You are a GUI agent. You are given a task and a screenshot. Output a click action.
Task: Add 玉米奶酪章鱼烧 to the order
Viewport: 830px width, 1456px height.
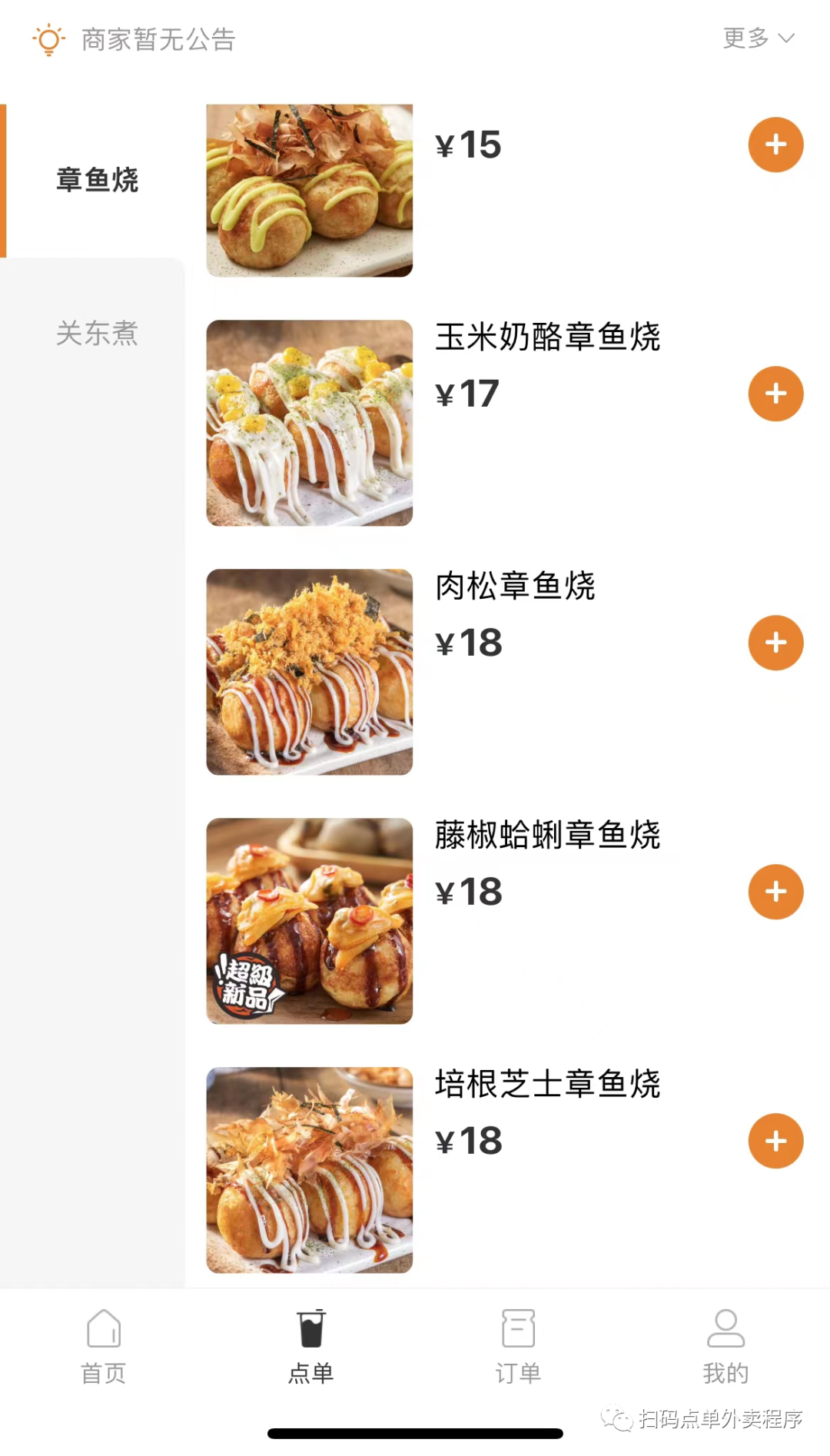coord(775,394)
